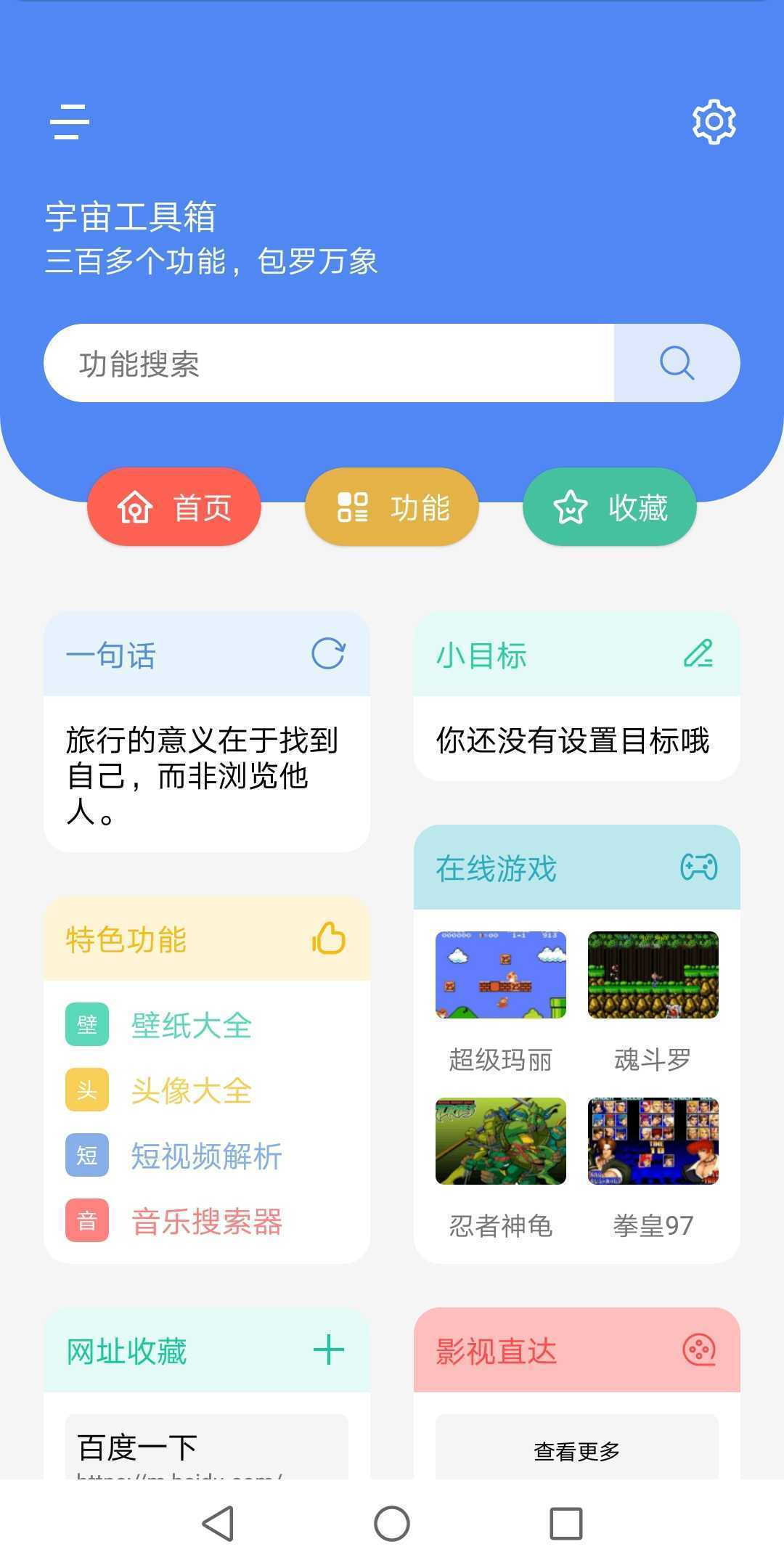Refresh the 一句话 quote

(x=328, y=654)
